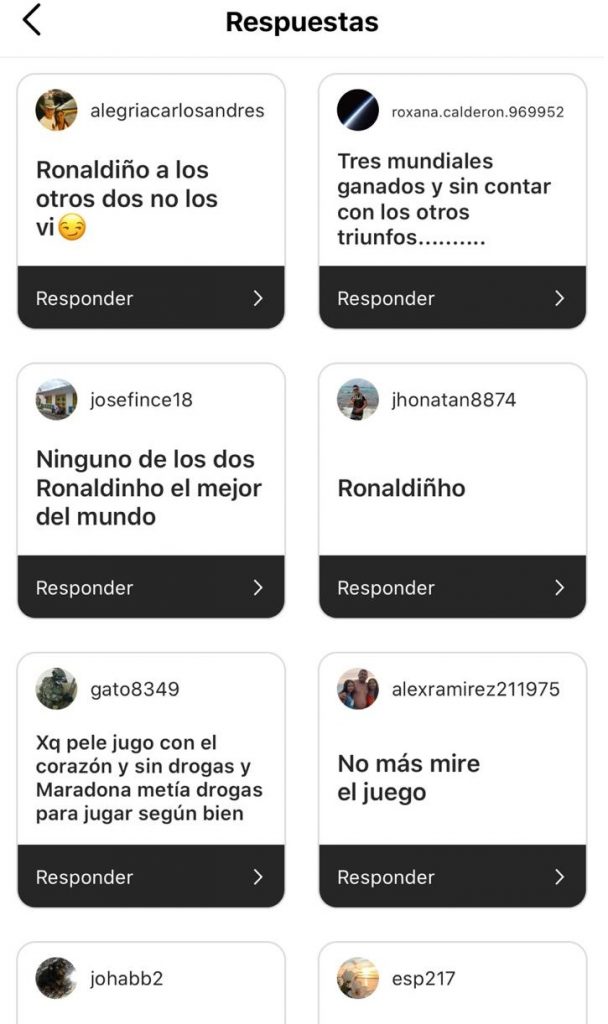Image resolution: width=608 pixels, height=1024 pixels.
Task: Reply to jhonatan8874's response
Action: pyautogui.click(x=452, y=588)
